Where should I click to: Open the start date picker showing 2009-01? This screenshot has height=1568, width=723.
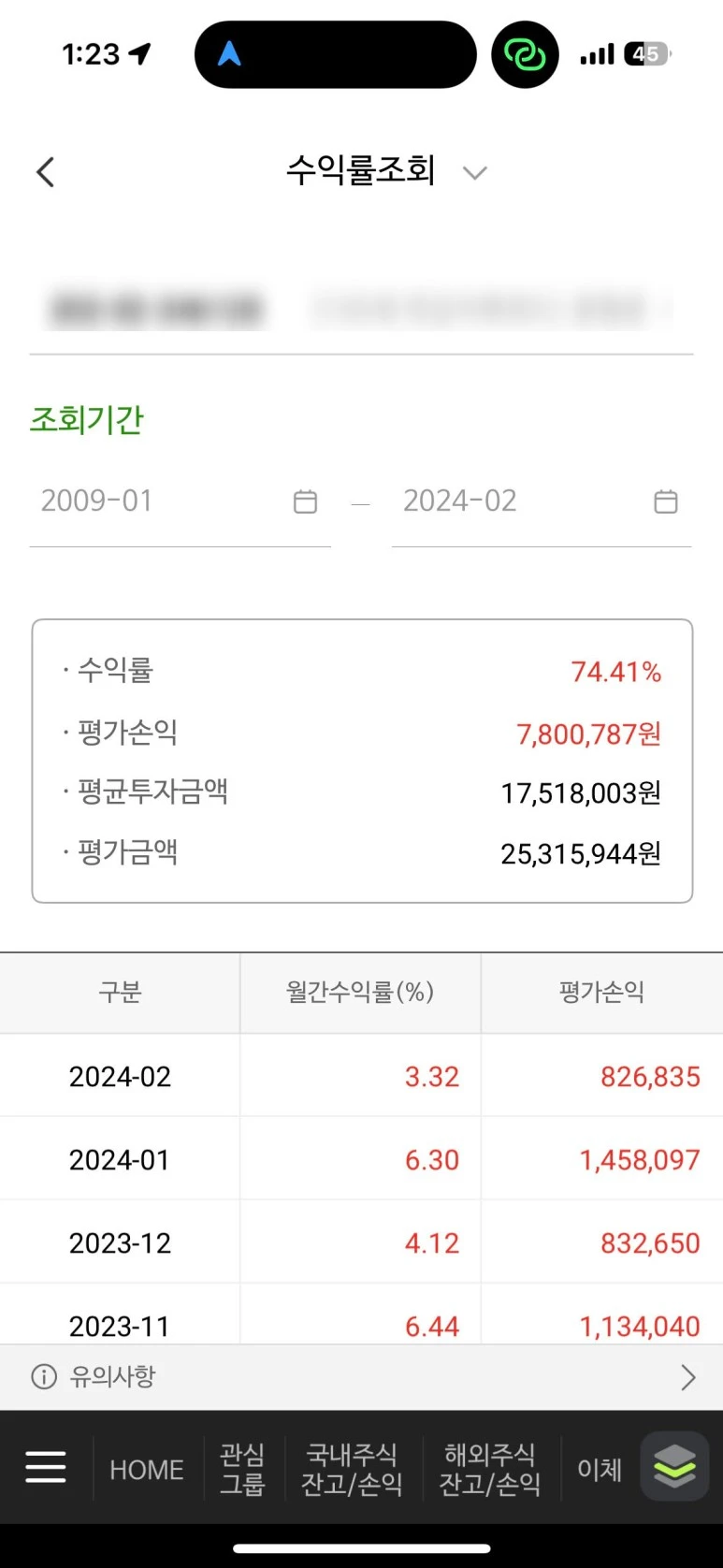305,501
